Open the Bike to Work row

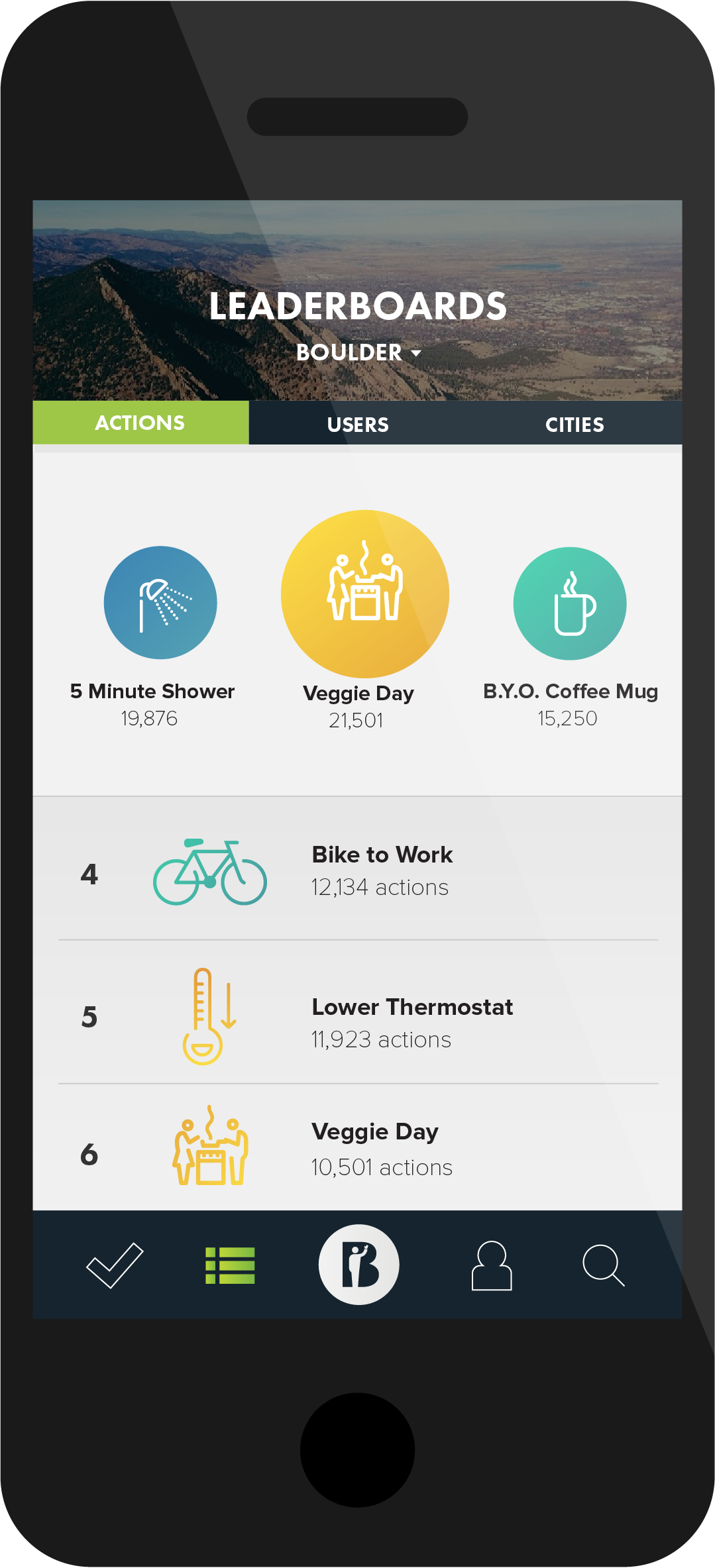pos(358,870)
